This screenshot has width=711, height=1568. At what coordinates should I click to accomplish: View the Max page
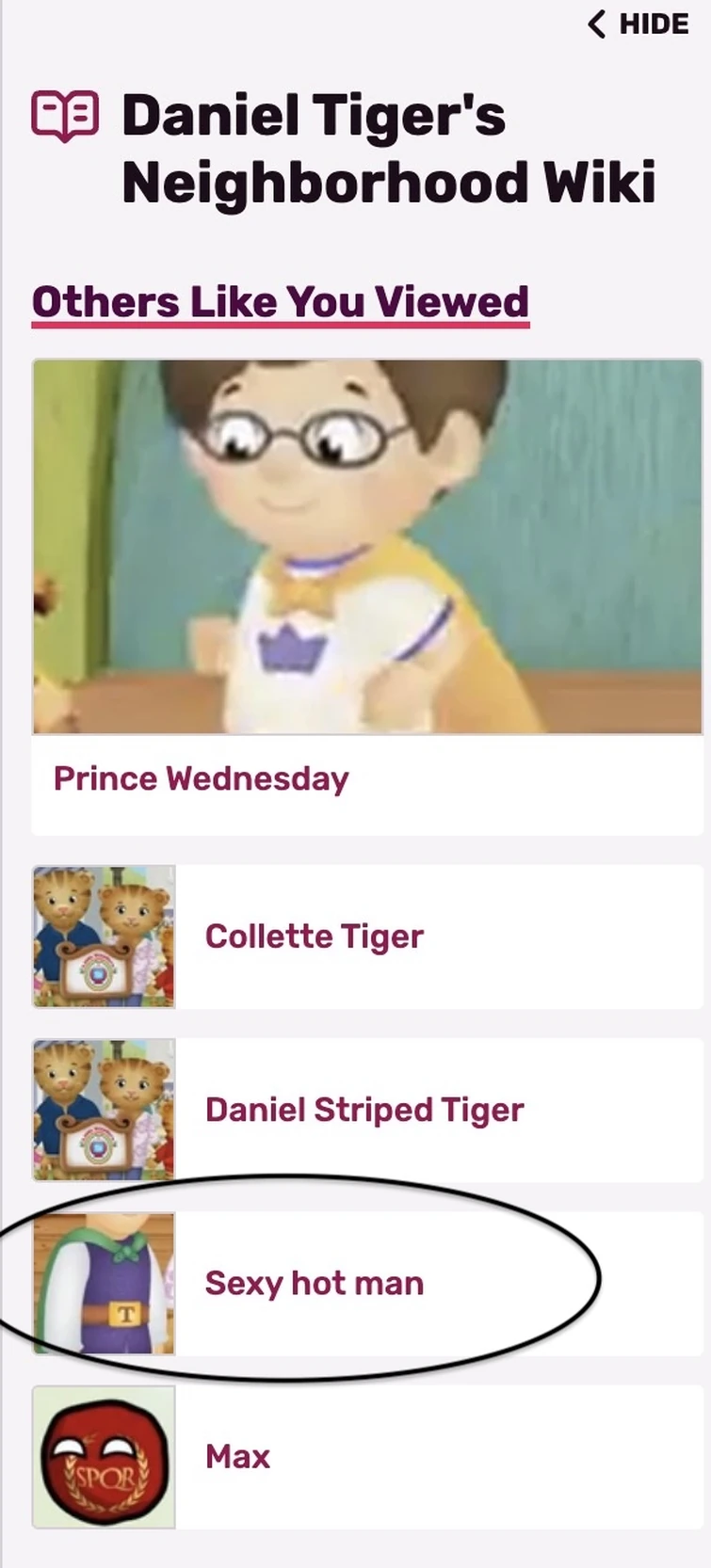[237, 1456]
